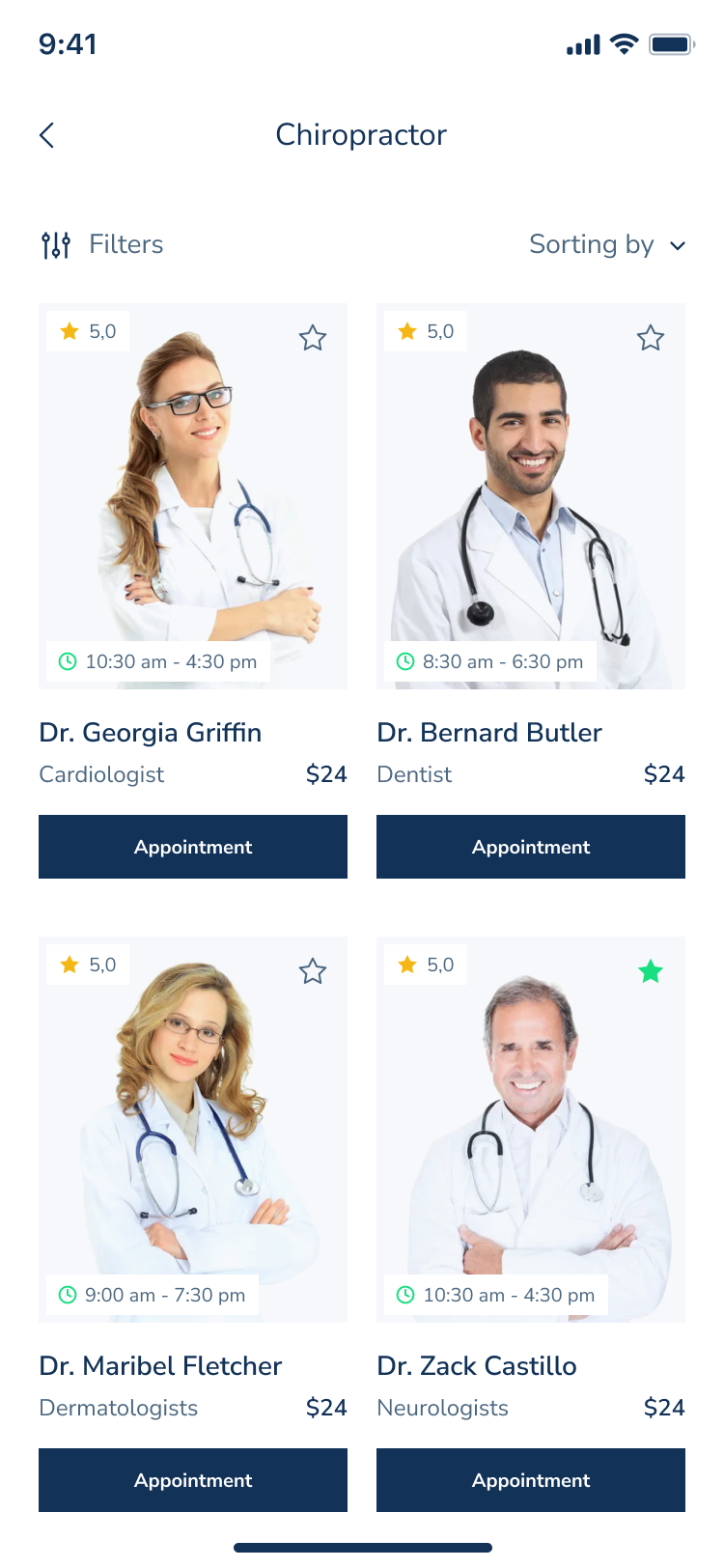Book an Appointment with Dr. Georgia Griffin
The image size is (724, 1568).
pos(192,847)
